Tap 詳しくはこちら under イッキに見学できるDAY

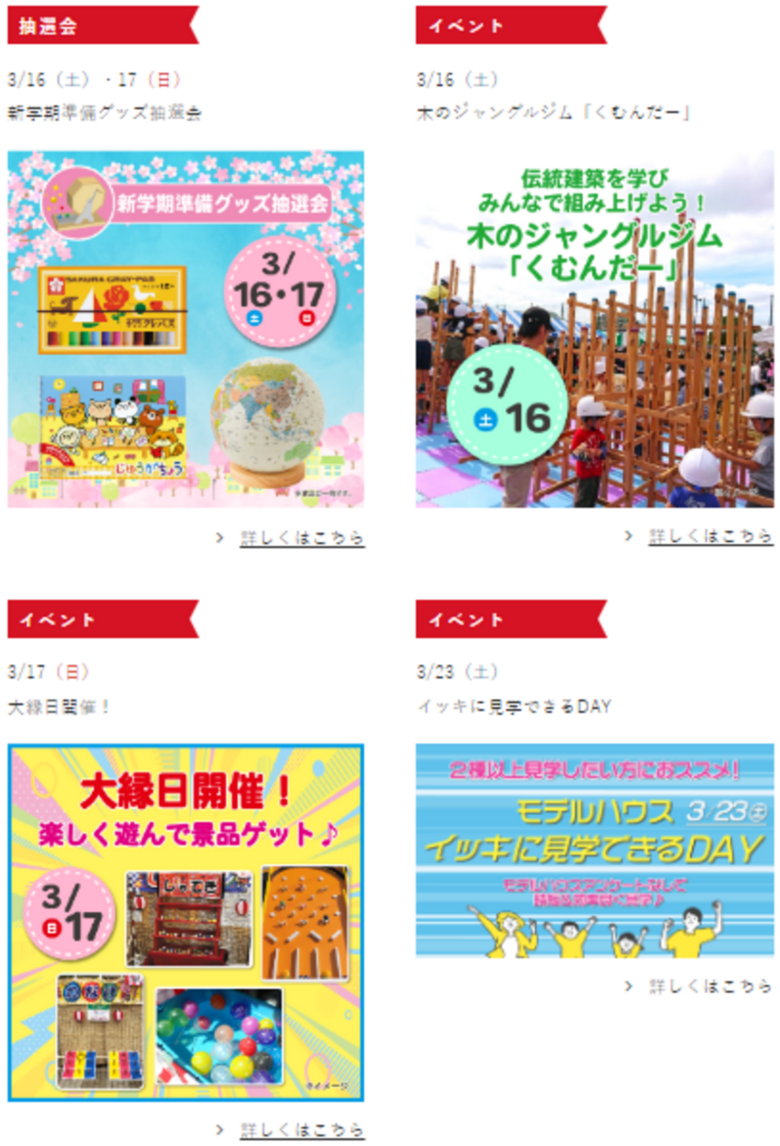click(710, 986)
